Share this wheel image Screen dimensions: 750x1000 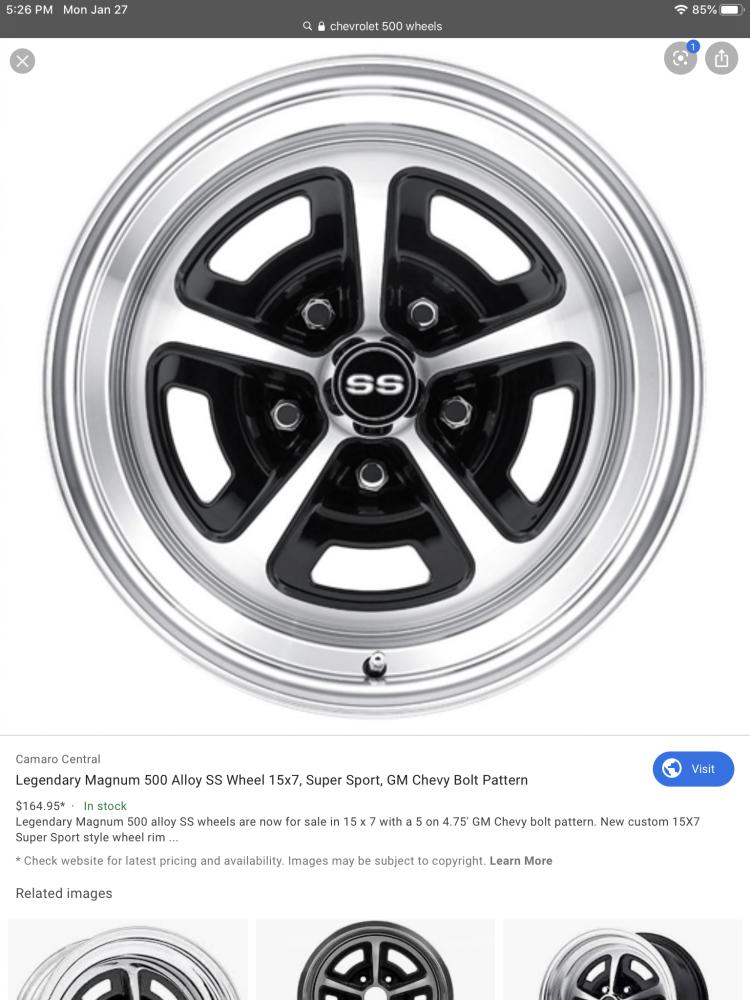pos(721,58)
